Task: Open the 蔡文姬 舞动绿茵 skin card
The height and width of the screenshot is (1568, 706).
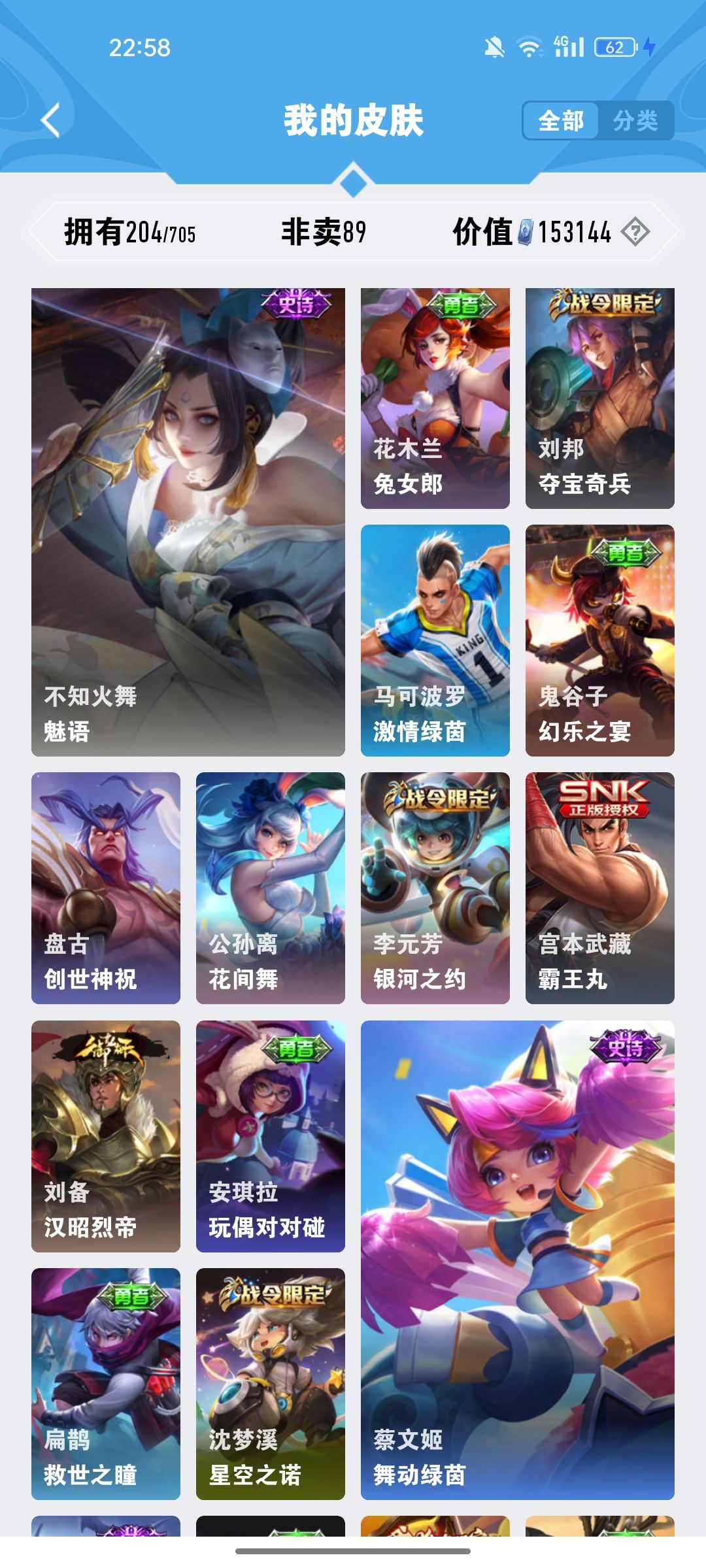Action: tap(518, 1260)
